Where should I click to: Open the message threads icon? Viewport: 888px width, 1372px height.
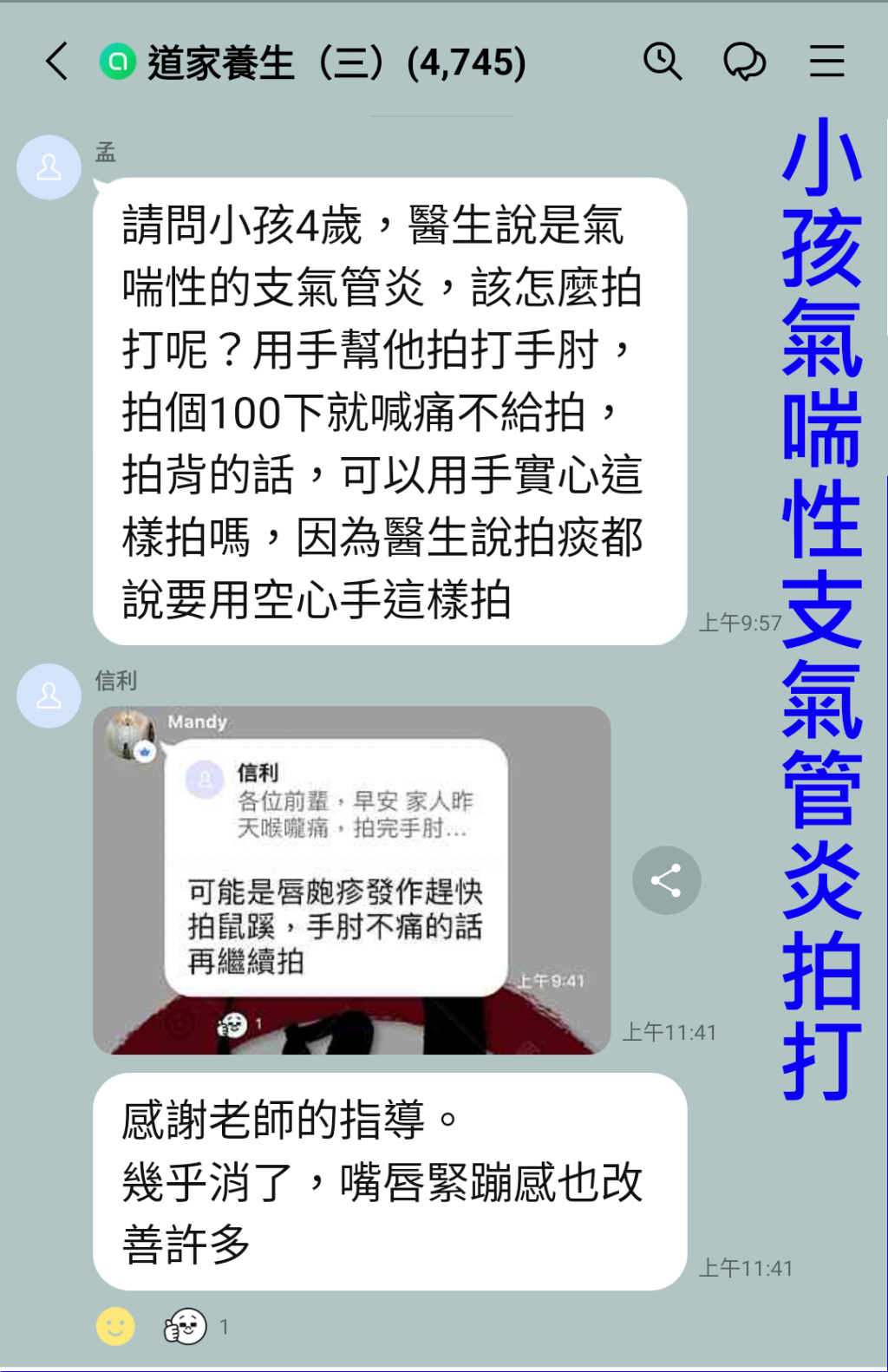click(x=744, y=62)
